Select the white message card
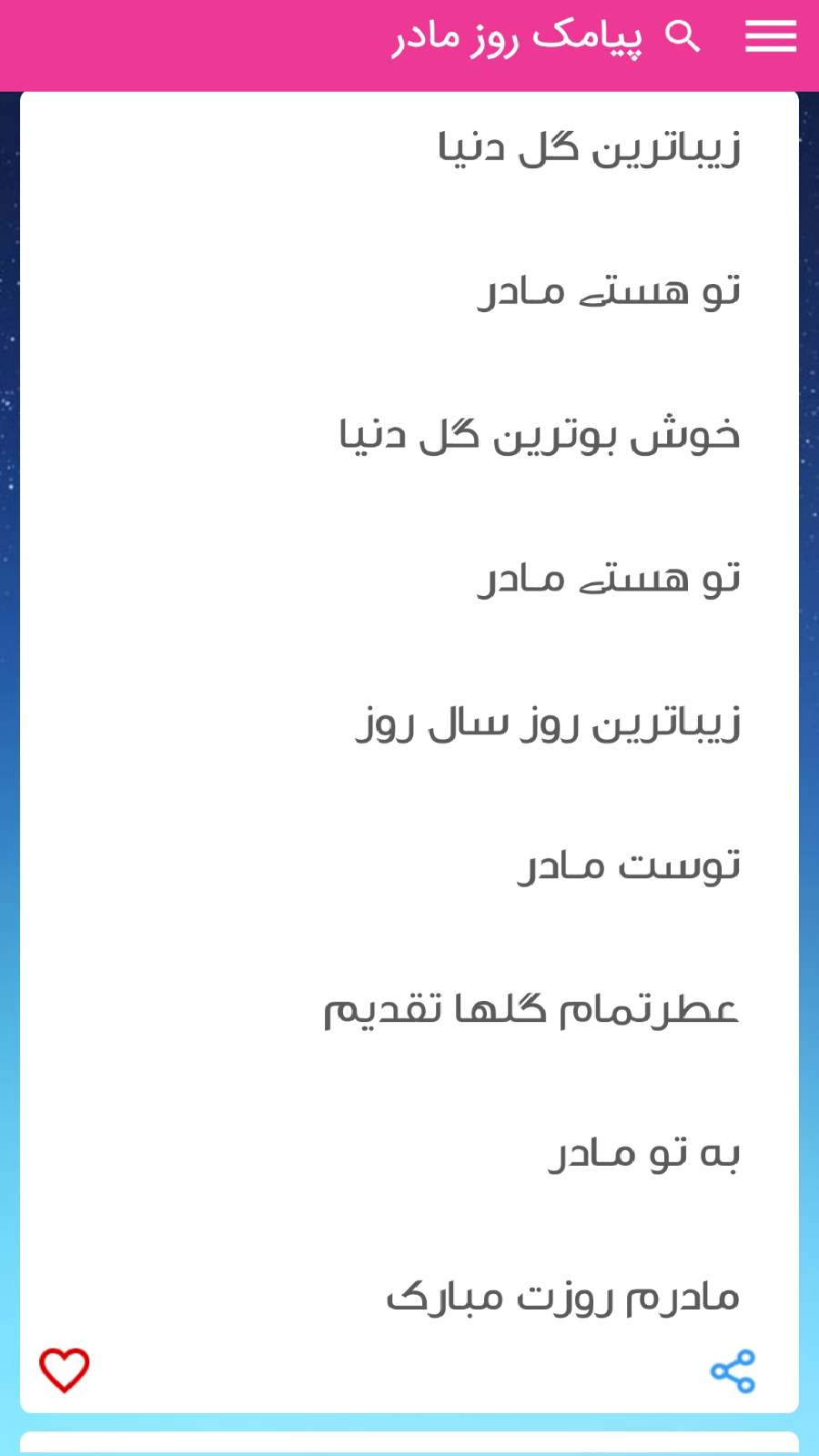819x1456 pixels. 409,728
